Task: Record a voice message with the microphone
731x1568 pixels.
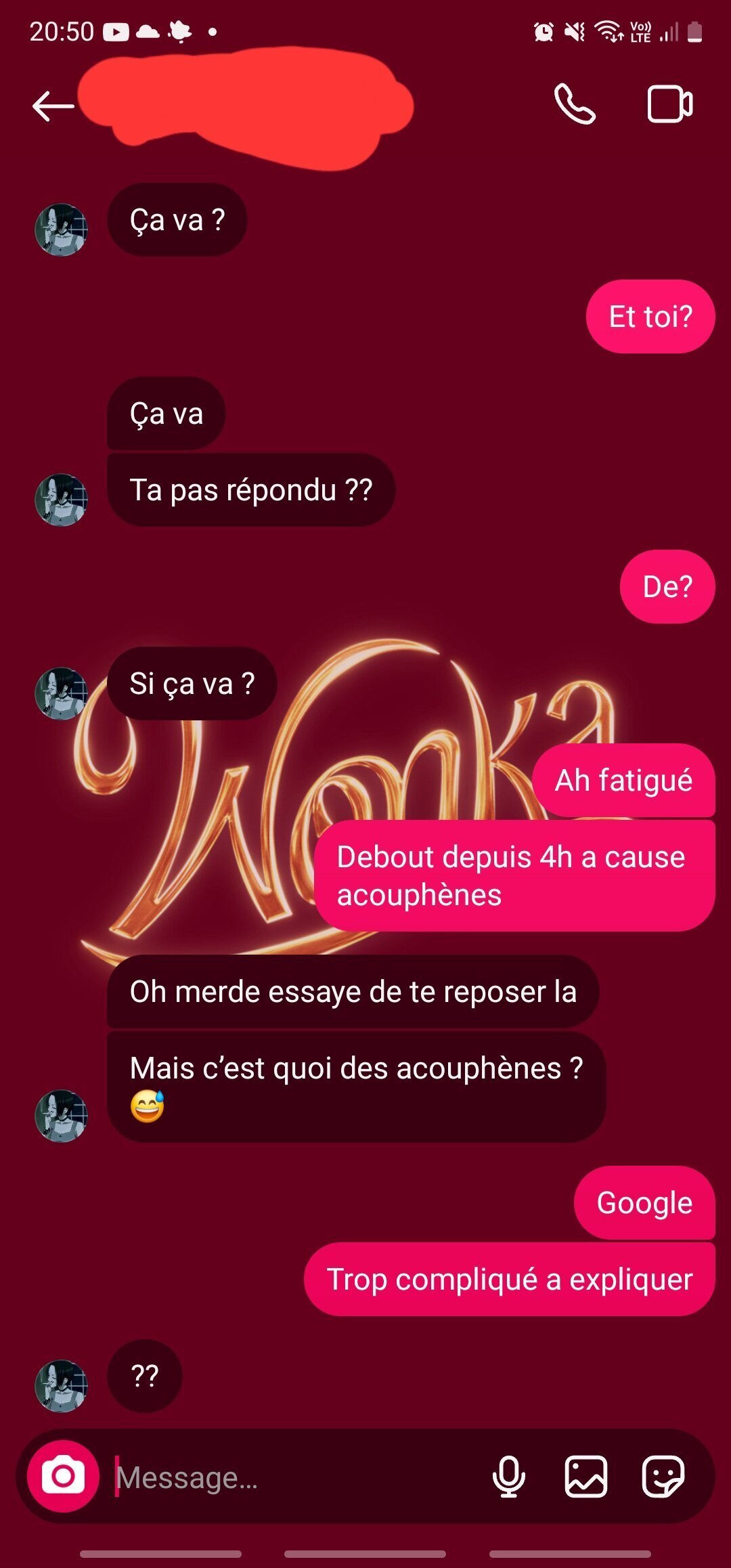Action: (509, 1477)
